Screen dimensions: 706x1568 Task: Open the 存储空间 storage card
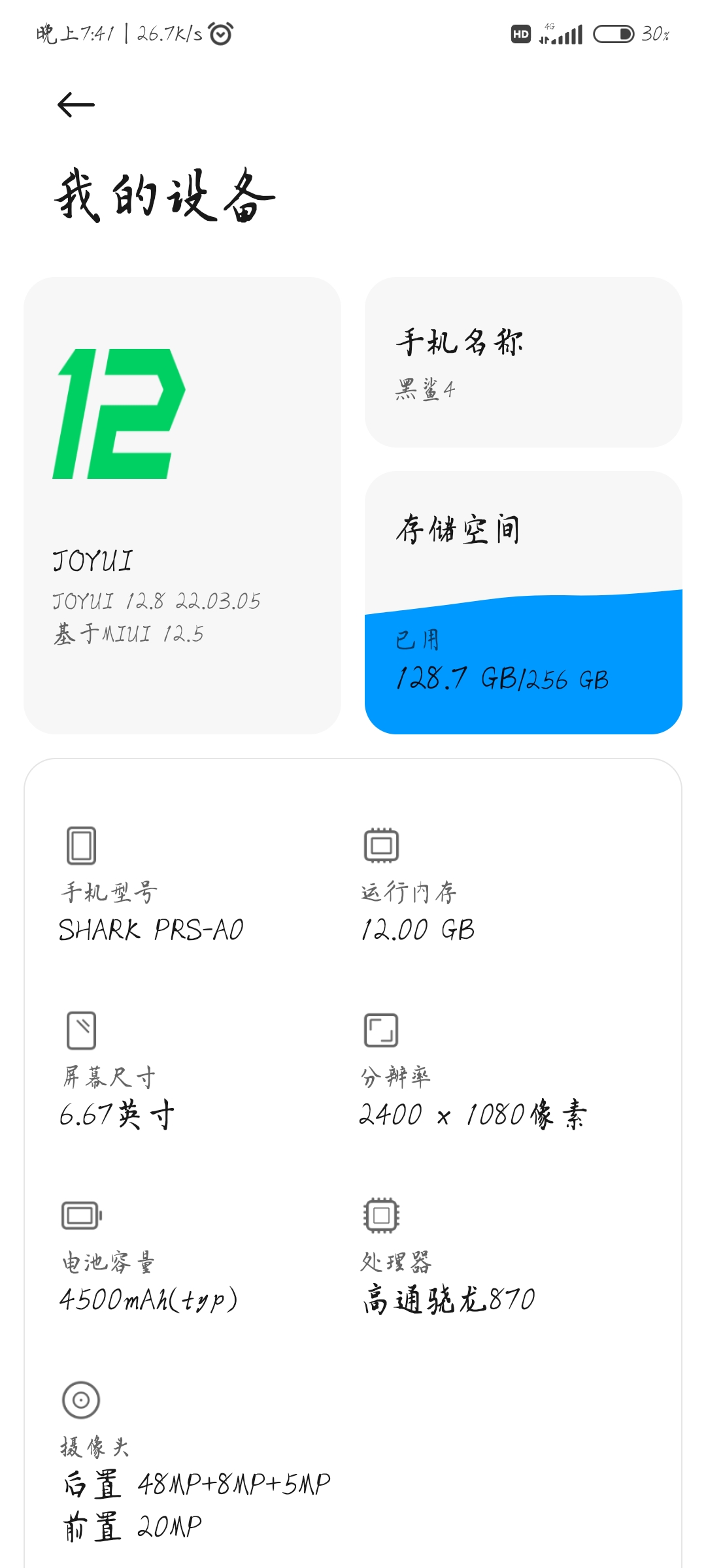point(524,602)
